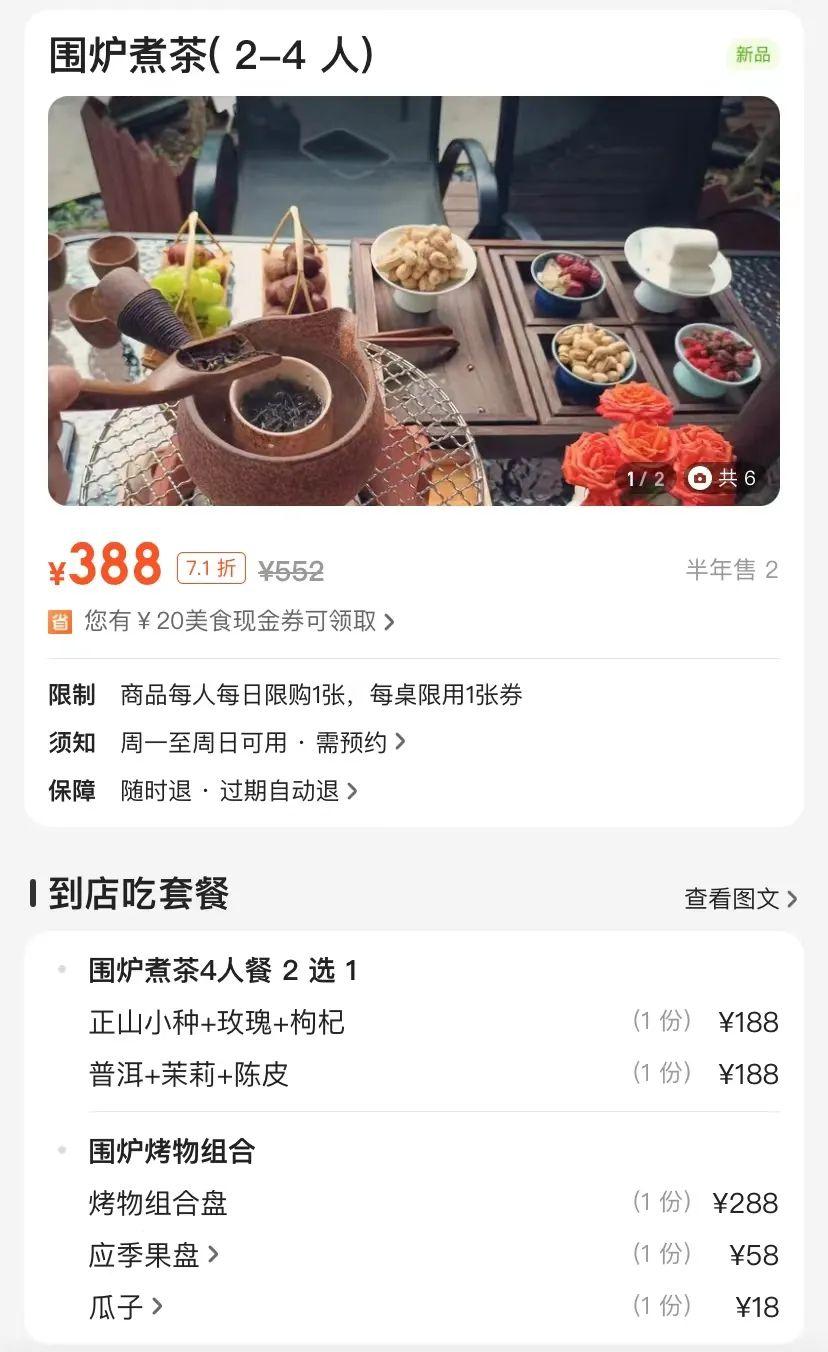
Task: Expand the 须知 usage notice details
Action: [262, 743]
